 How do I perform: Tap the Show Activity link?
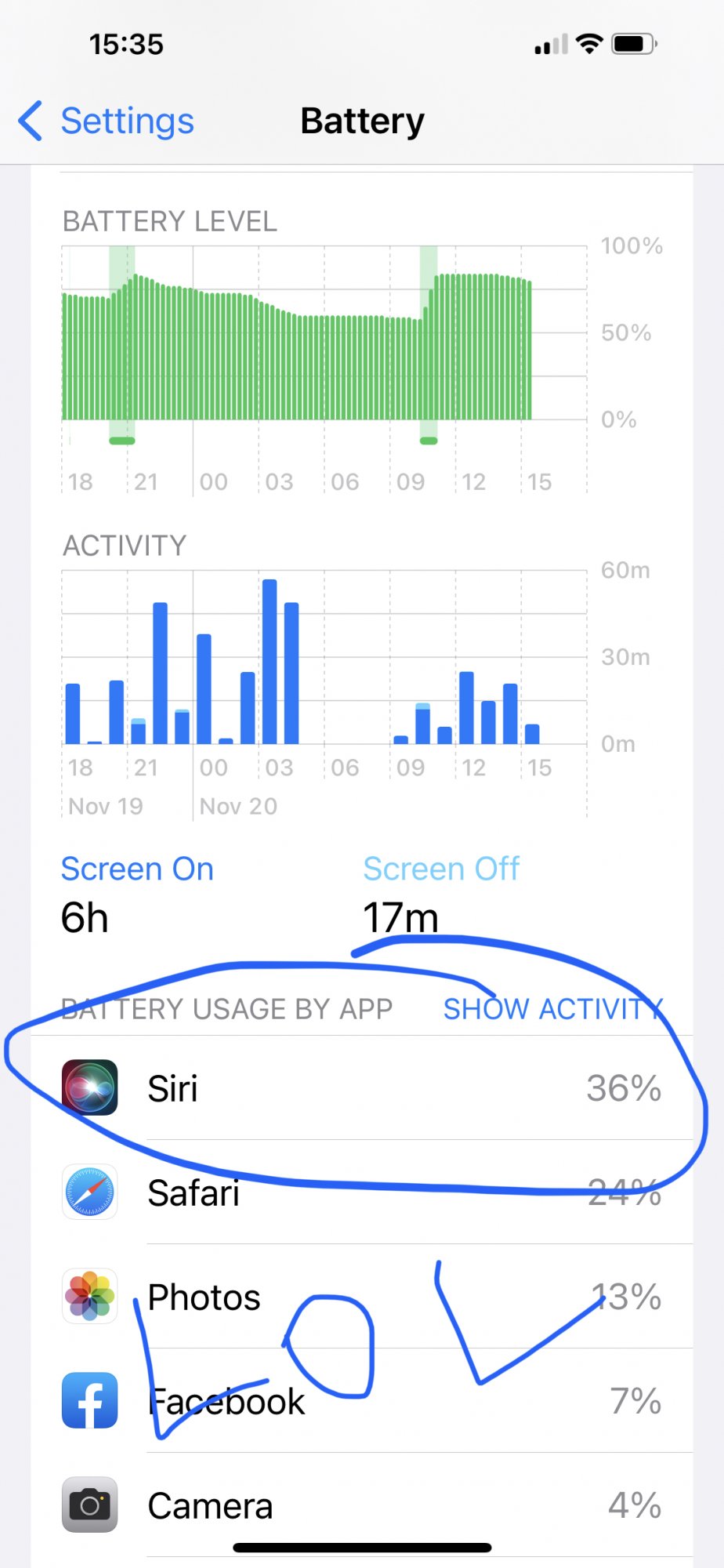[x=552, y=1009]
